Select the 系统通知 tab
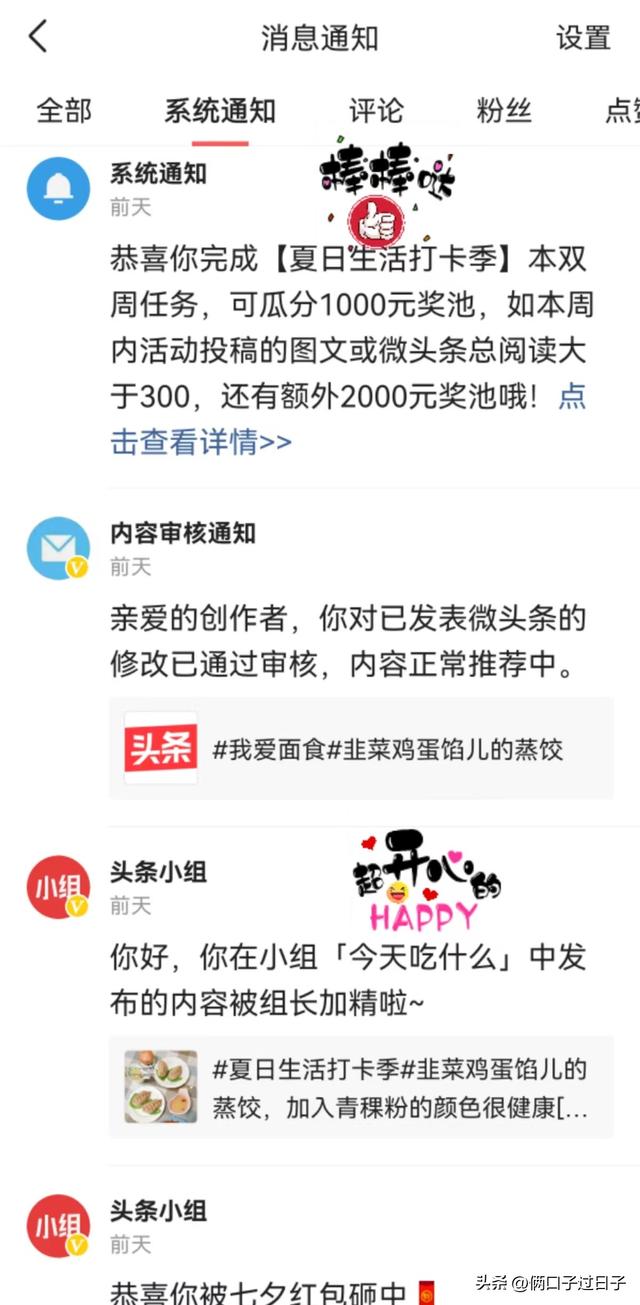The height and width of the screenshot is (1305, 640). point(220,111)
